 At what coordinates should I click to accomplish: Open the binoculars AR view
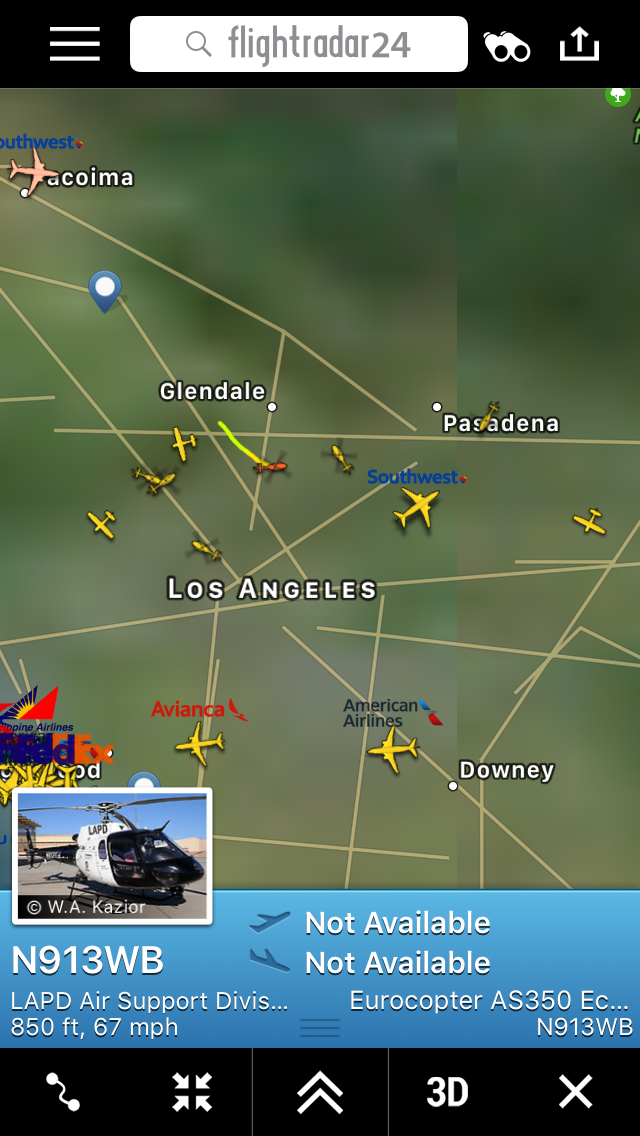click(x=506, y=45)
